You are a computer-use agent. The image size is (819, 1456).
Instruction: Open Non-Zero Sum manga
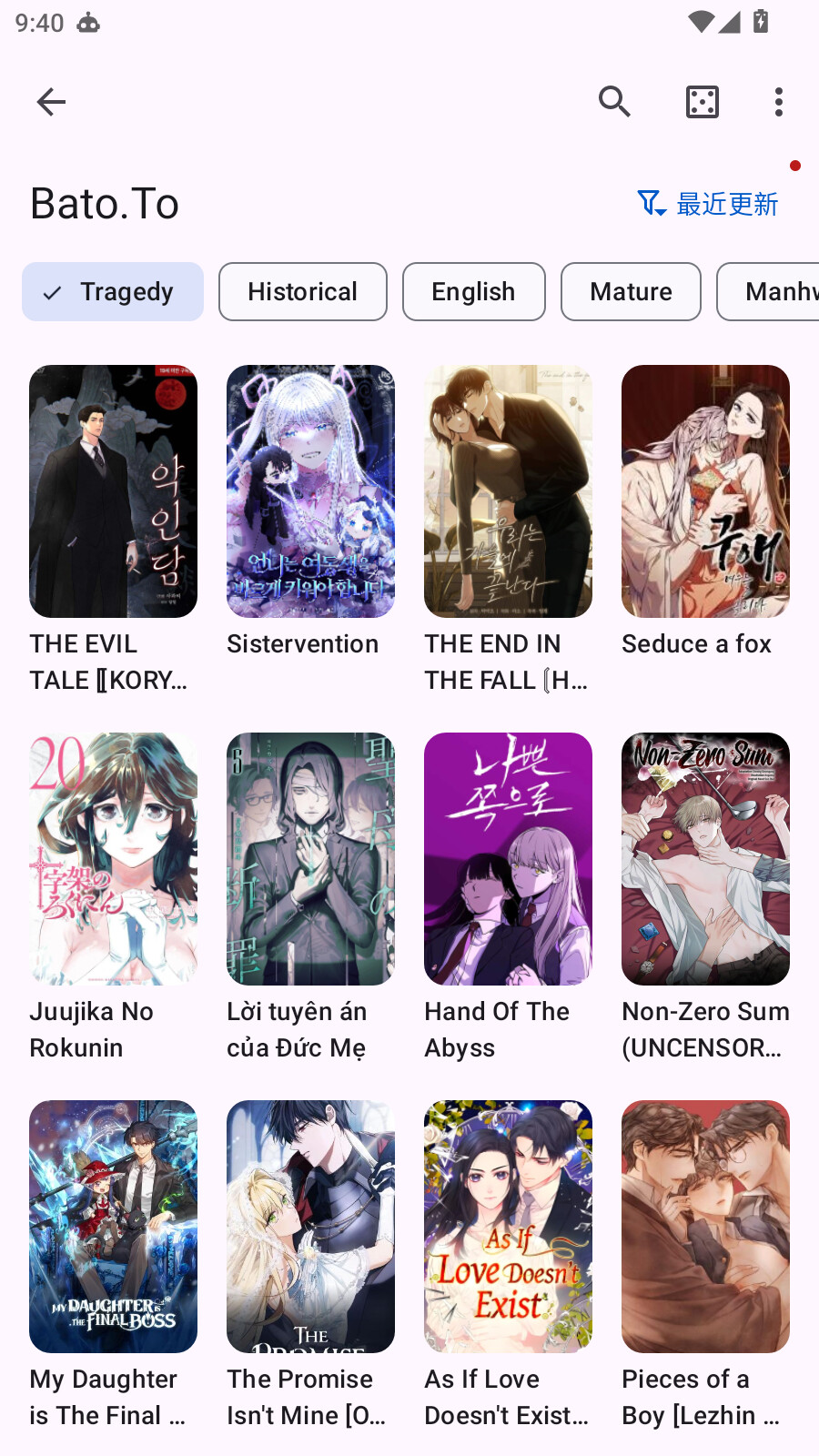[705, 859]
